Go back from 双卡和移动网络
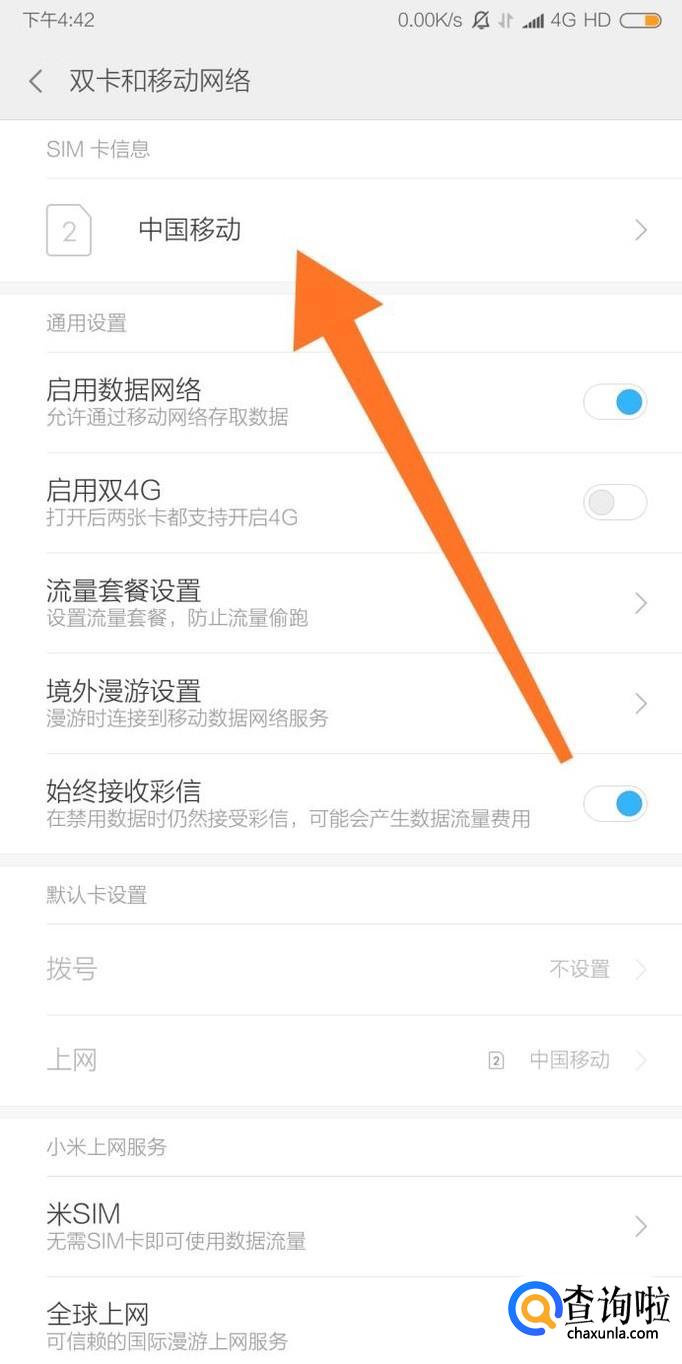The image size is (682, 1364). (x=36, y=81)
